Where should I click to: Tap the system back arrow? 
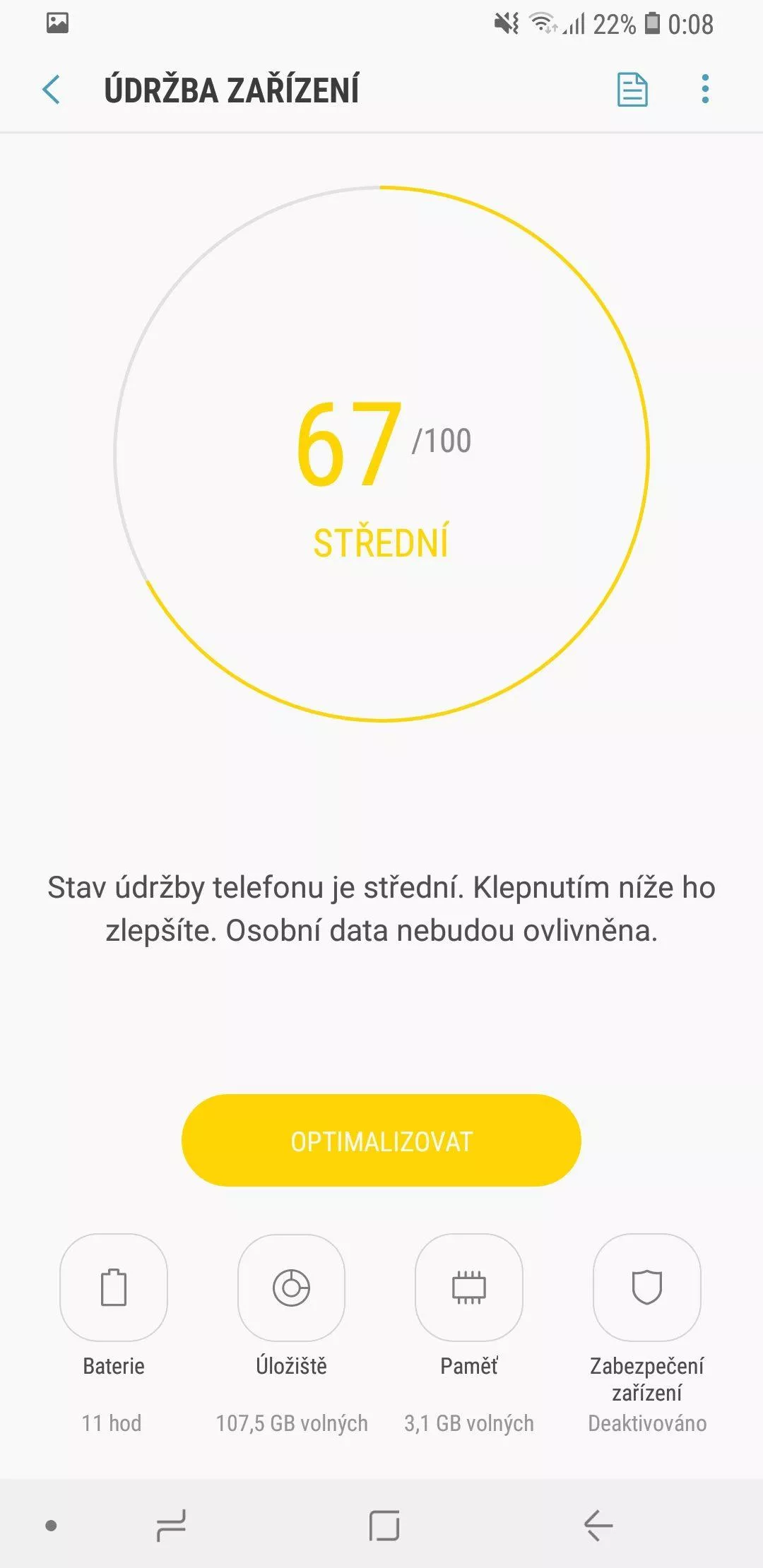pyautogui.click(x=598, y=1526)
